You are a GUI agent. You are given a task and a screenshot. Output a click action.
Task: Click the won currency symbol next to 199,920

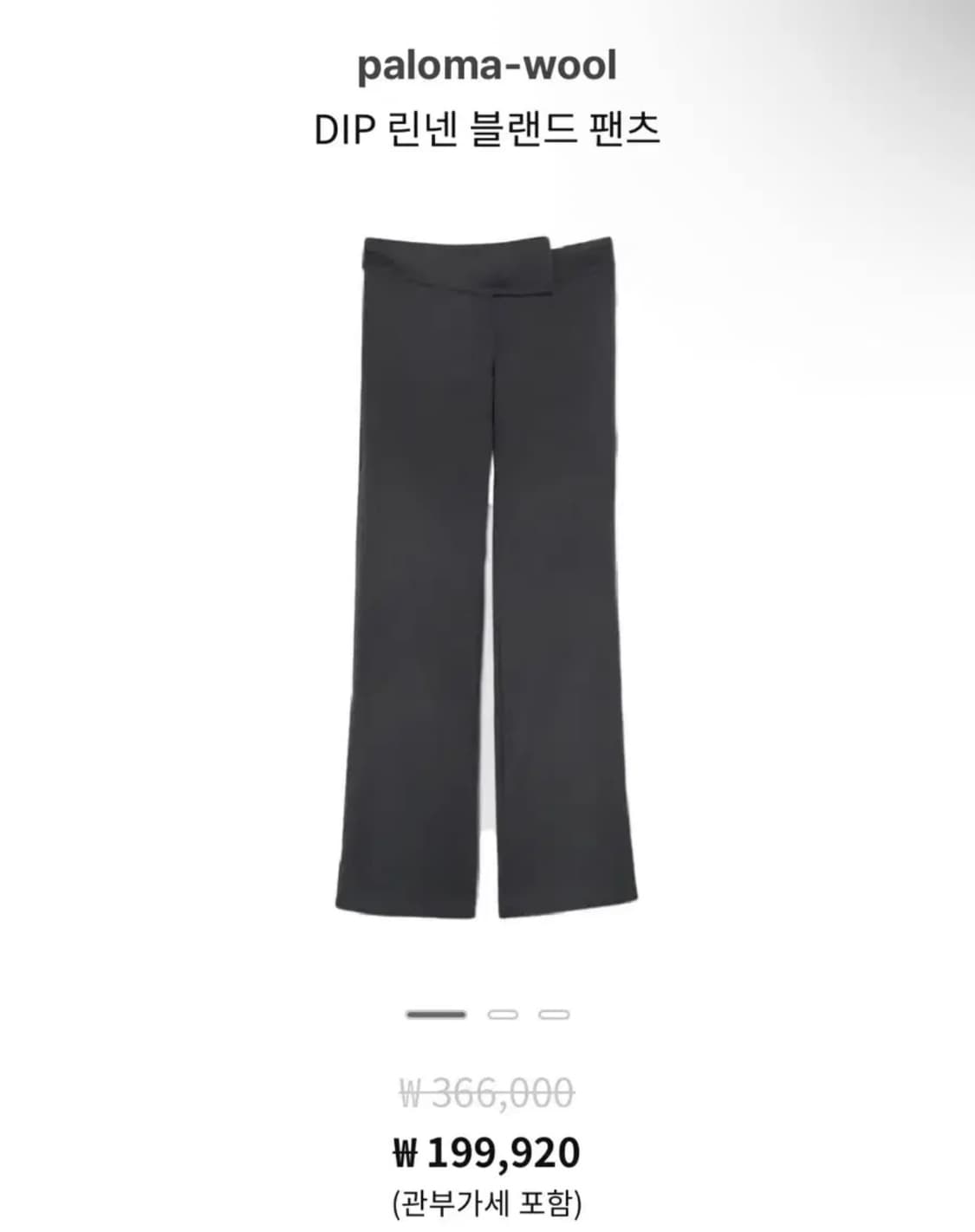[407, 1152]
